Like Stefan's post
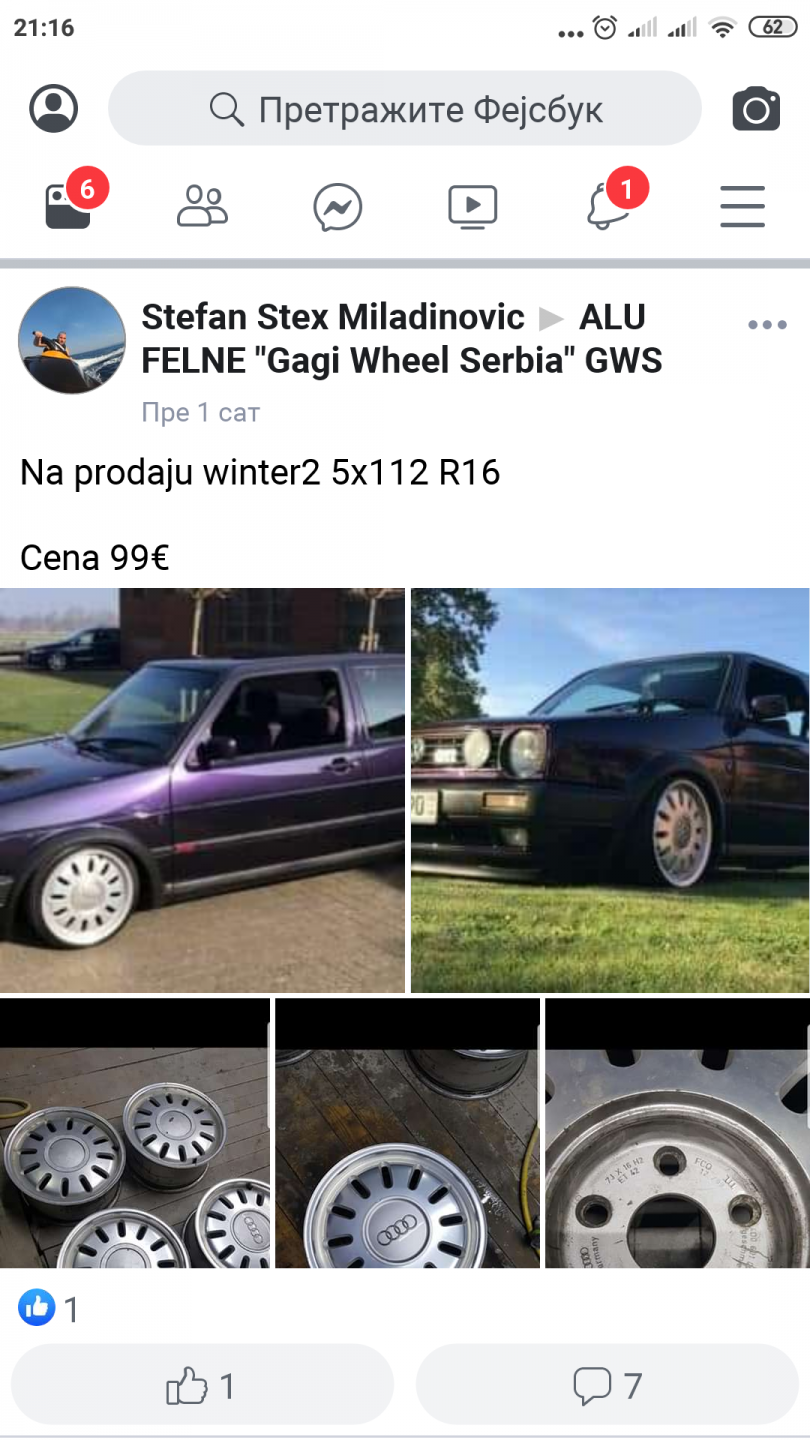The width and height of the screenshot is (810, 1440). pyautogui.click(x=202, y=1385)
